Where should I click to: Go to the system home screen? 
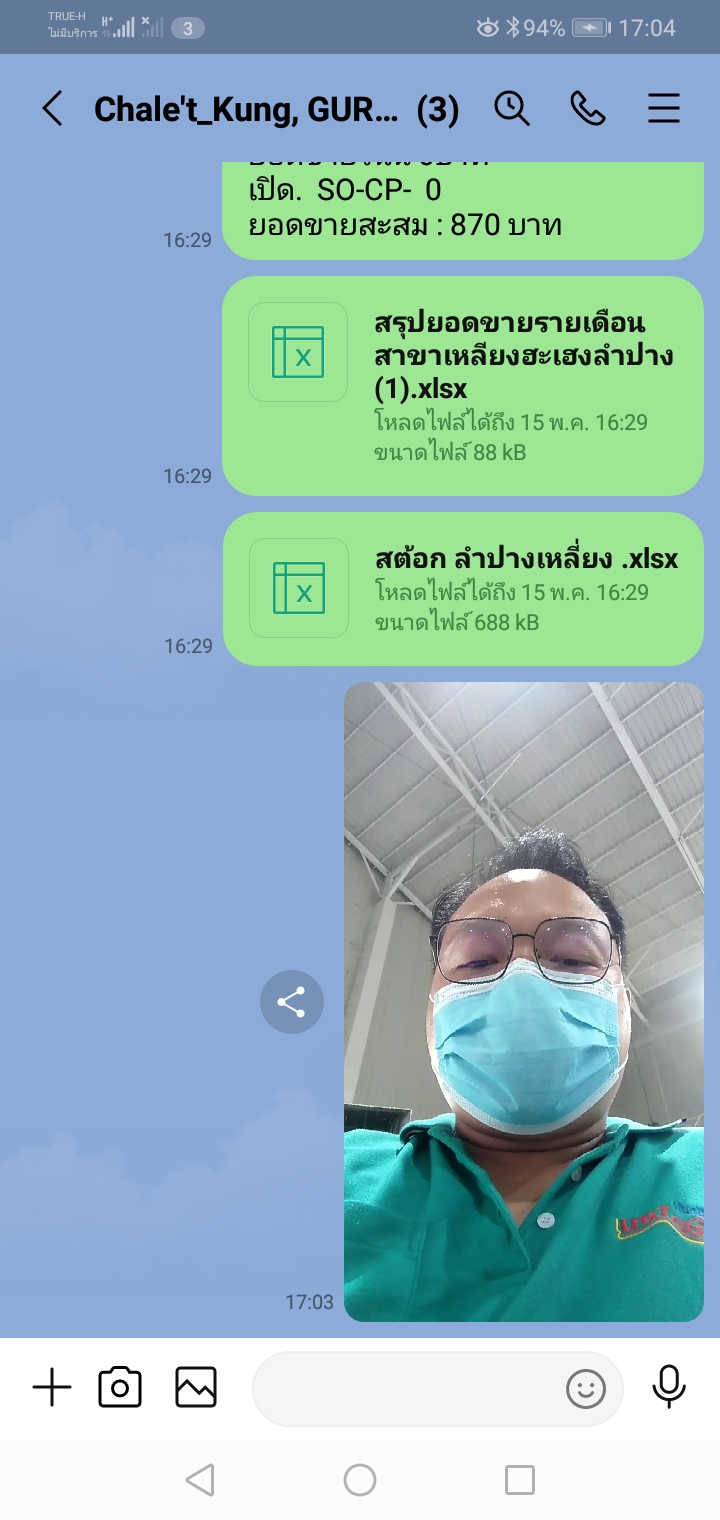click(360, 1480)
